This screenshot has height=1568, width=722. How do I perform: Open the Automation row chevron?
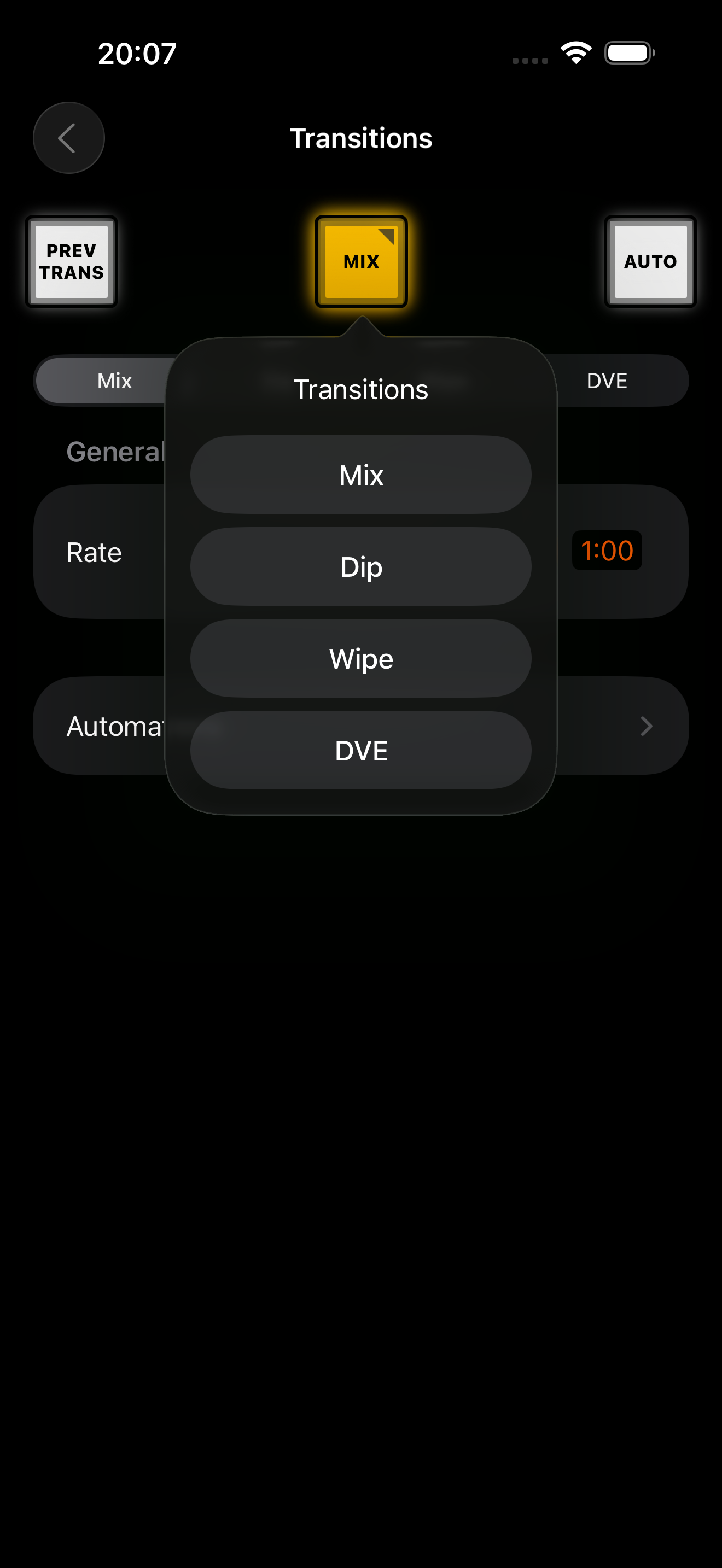tap(646, 726)
